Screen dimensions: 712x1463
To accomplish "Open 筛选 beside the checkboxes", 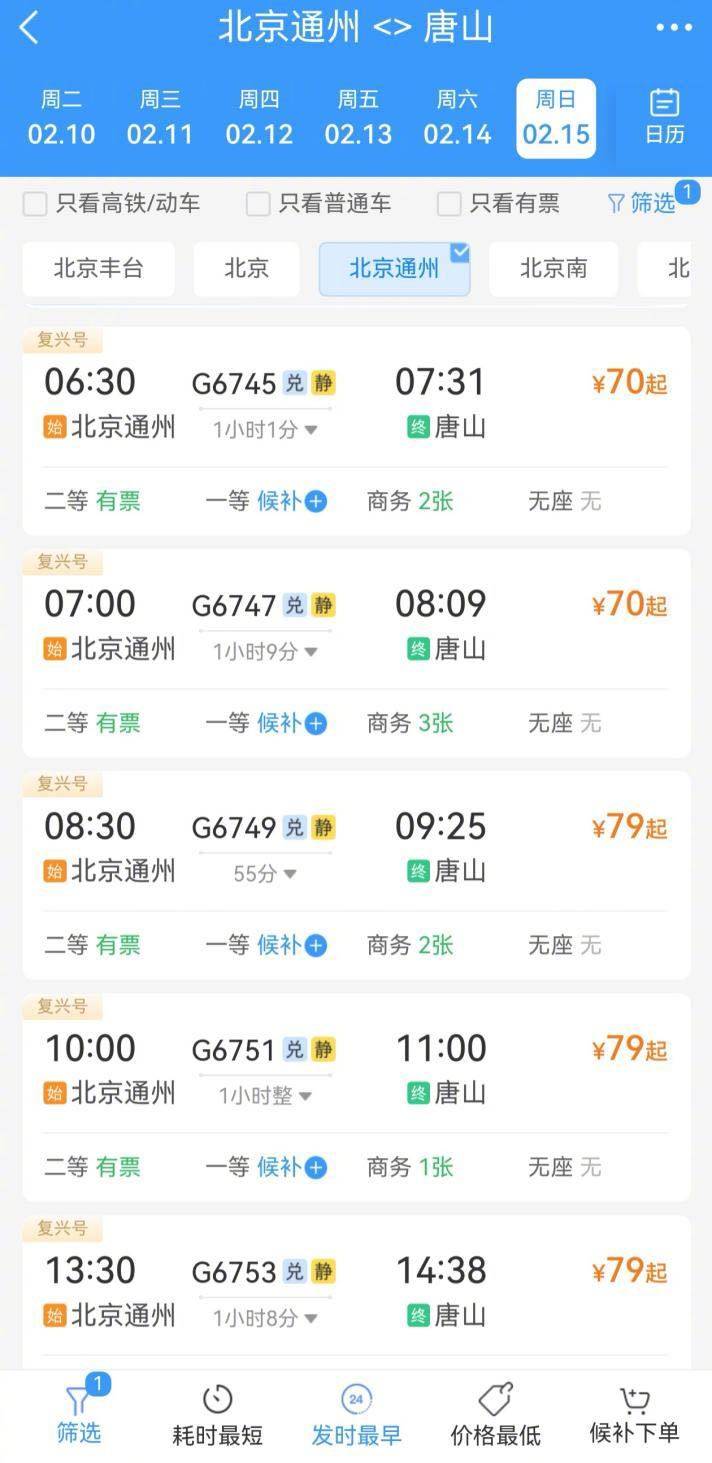I will click(644, 204).
